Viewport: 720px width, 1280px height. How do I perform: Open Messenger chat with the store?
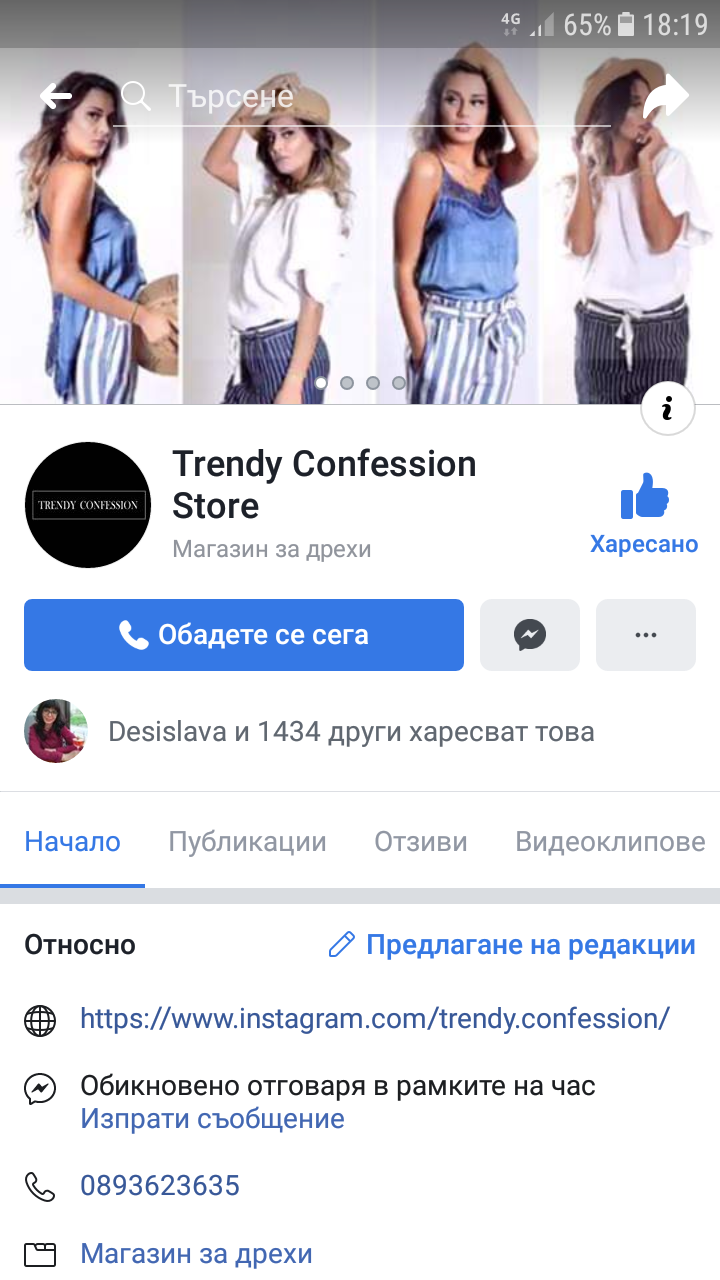[530, 635]
